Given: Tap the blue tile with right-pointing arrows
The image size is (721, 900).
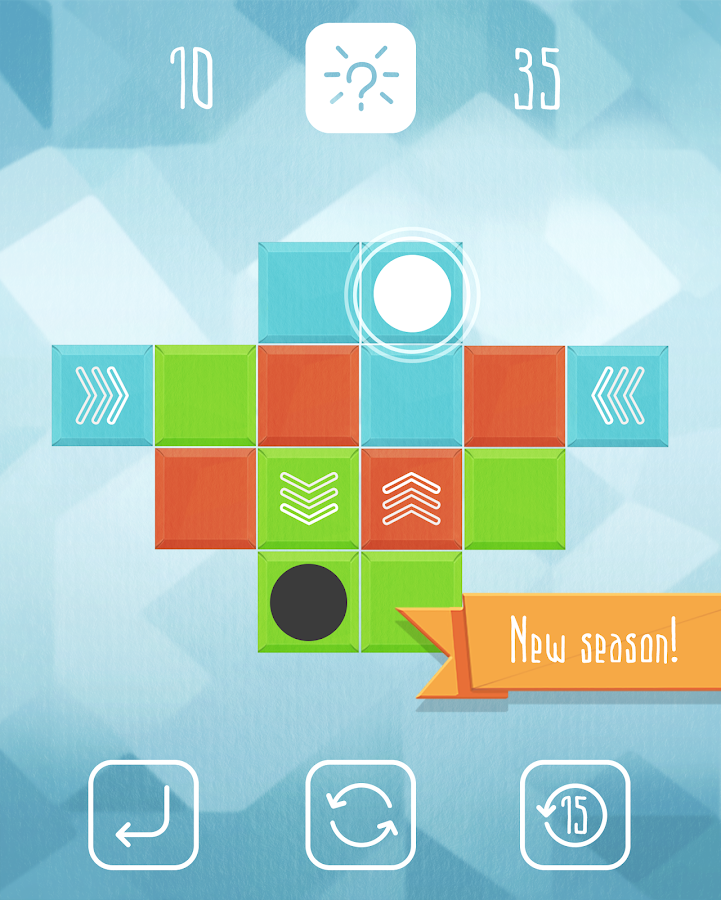Looking at the screenshot, I should [x=103, y=395].
